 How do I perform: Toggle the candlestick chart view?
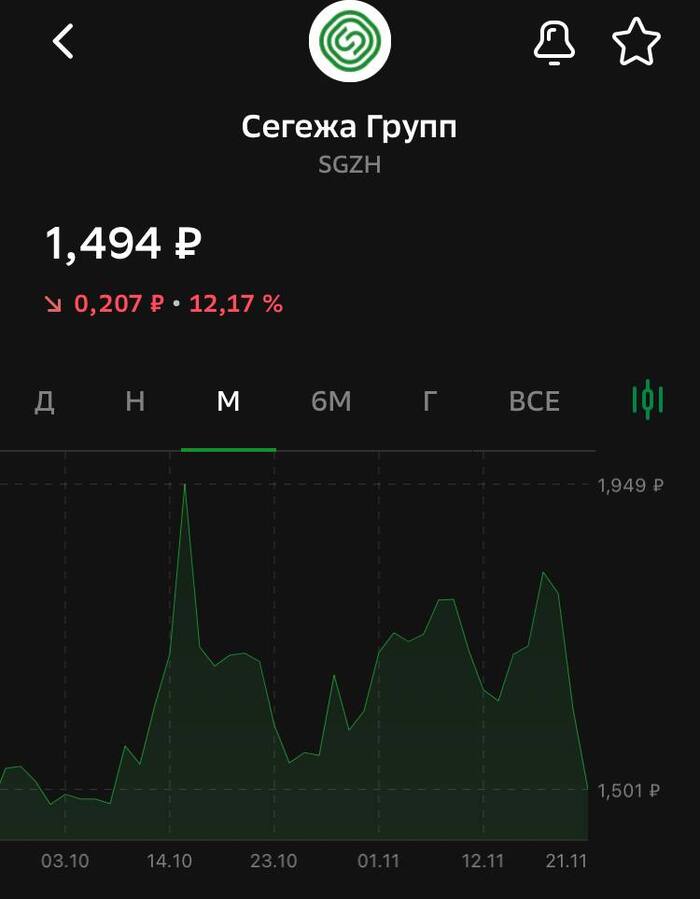click(648, 400)
